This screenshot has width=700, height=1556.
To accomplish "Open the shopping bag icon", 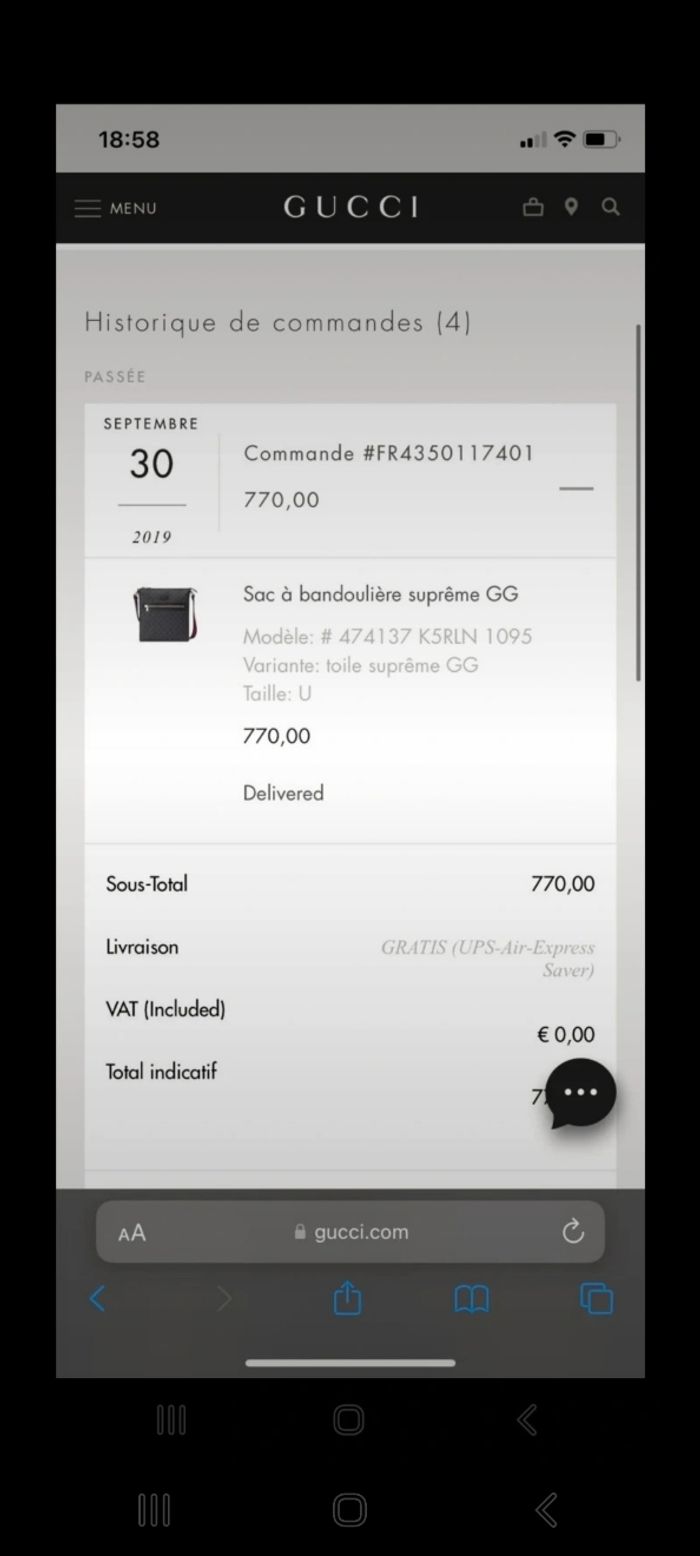I will [533, 208].
